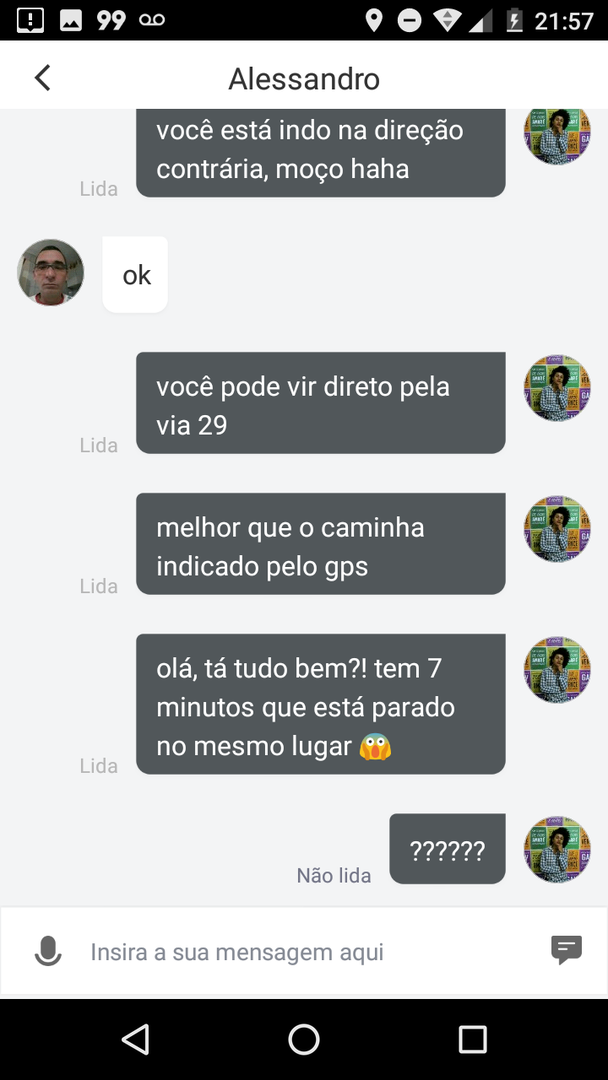608x1080 pixels.
Task: Open the quick replies message icon
Action: tap(566, 950)
